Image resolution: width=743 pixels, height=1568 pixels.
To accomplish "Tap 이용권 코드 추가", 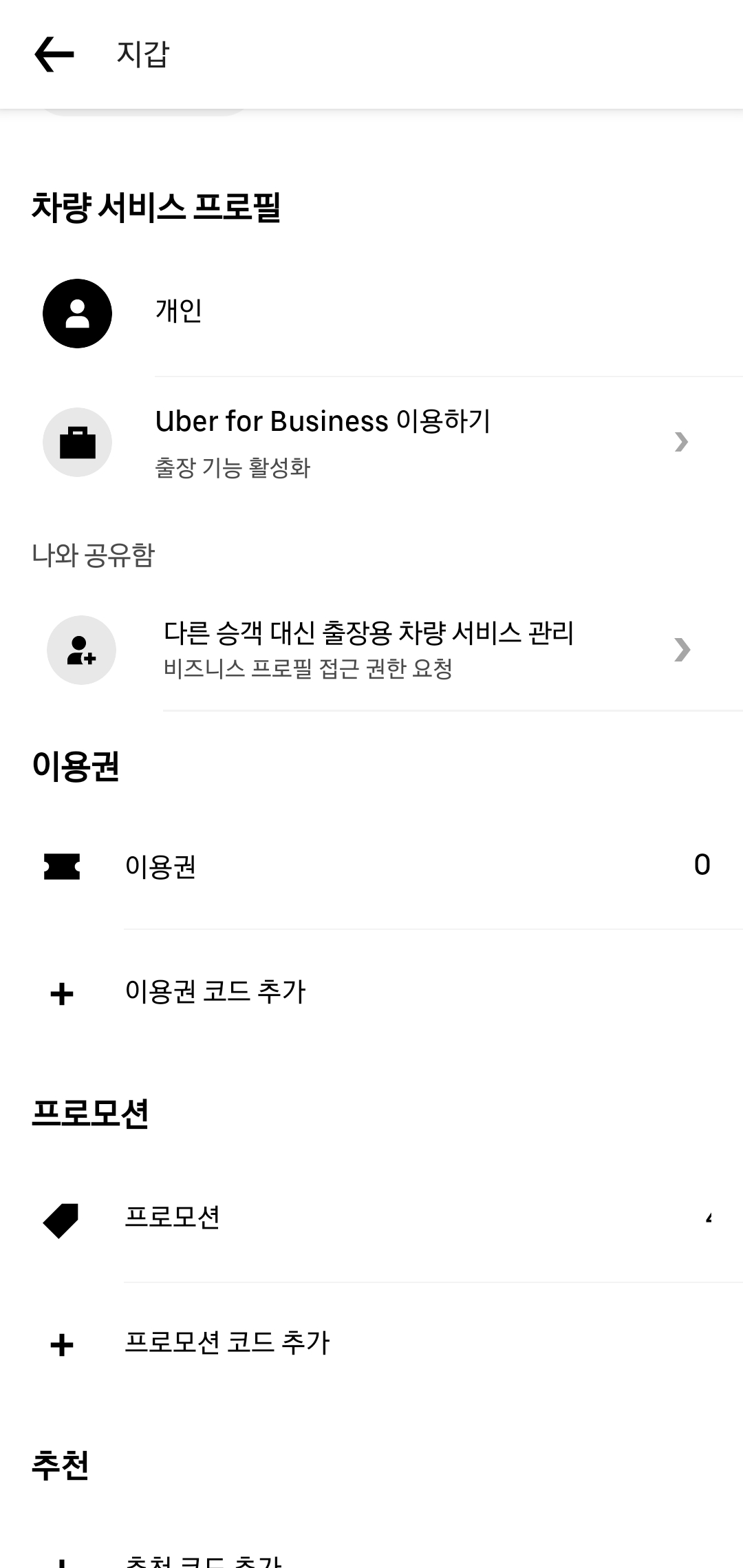I will [371, 993].
